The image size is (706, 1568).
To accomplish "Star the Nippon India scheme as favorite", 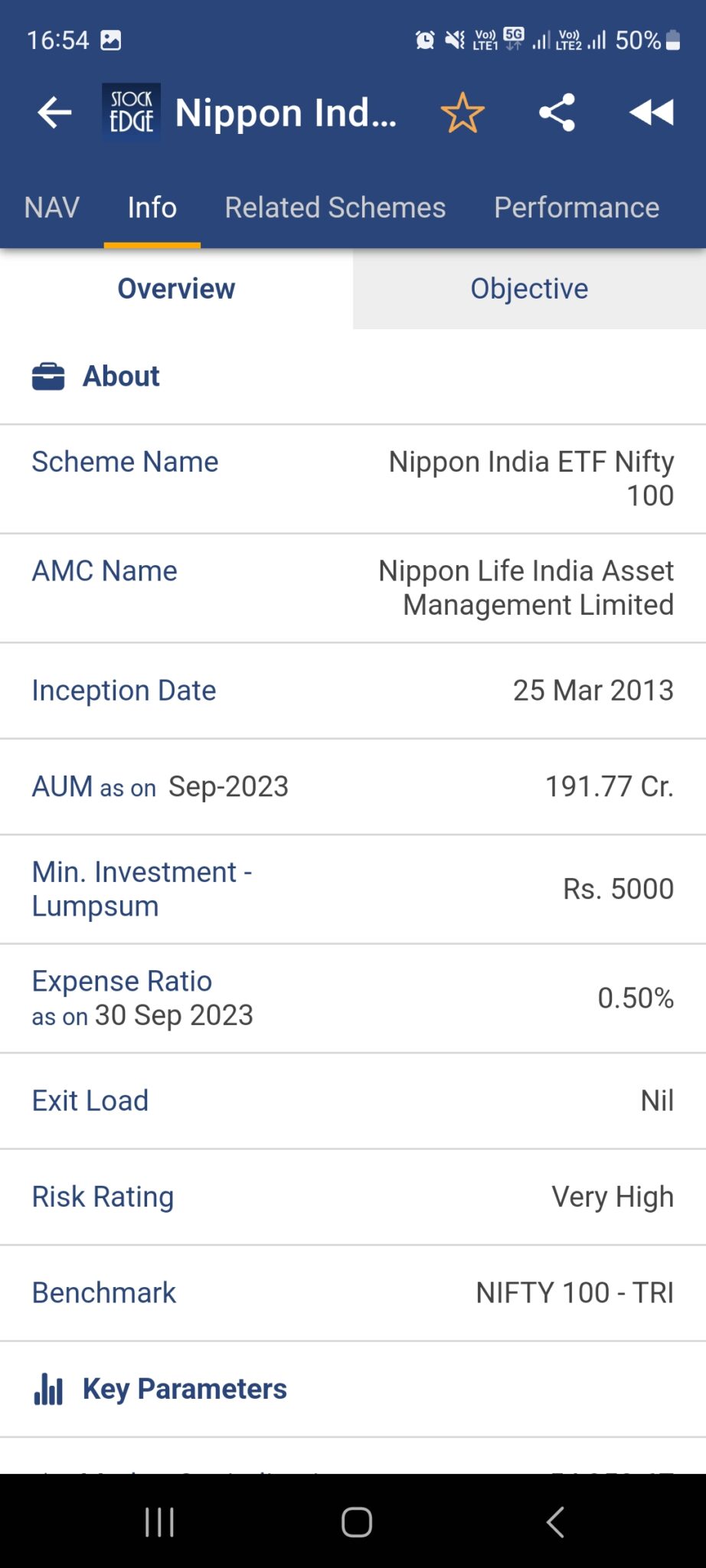I will [x=462, y=112].
